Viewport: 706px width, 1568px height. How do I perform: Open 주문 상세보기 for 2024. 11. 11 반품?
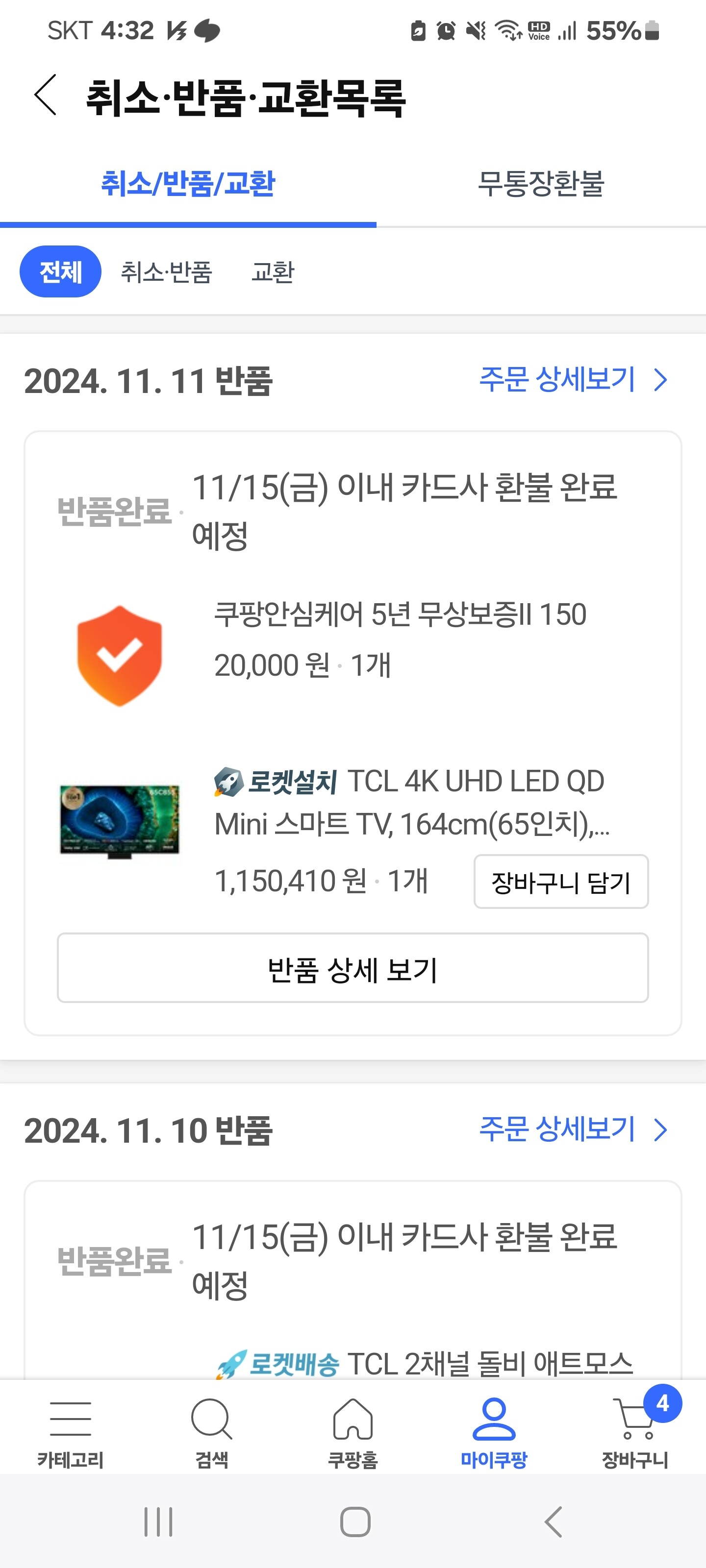573,380
